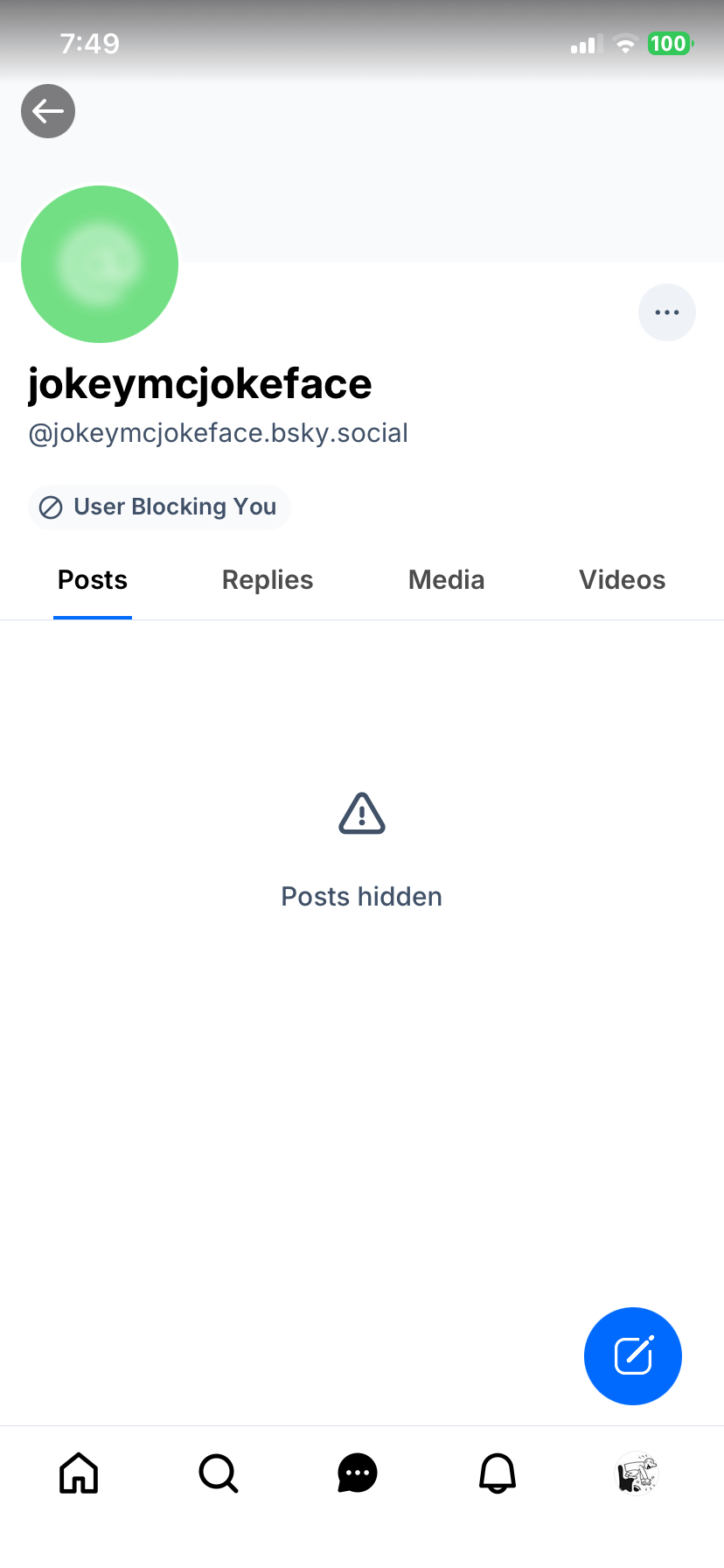The height and width of the screenshot is (1568, 724).
Task: Switch to the Media tab
Action: (x=446, y=580)
